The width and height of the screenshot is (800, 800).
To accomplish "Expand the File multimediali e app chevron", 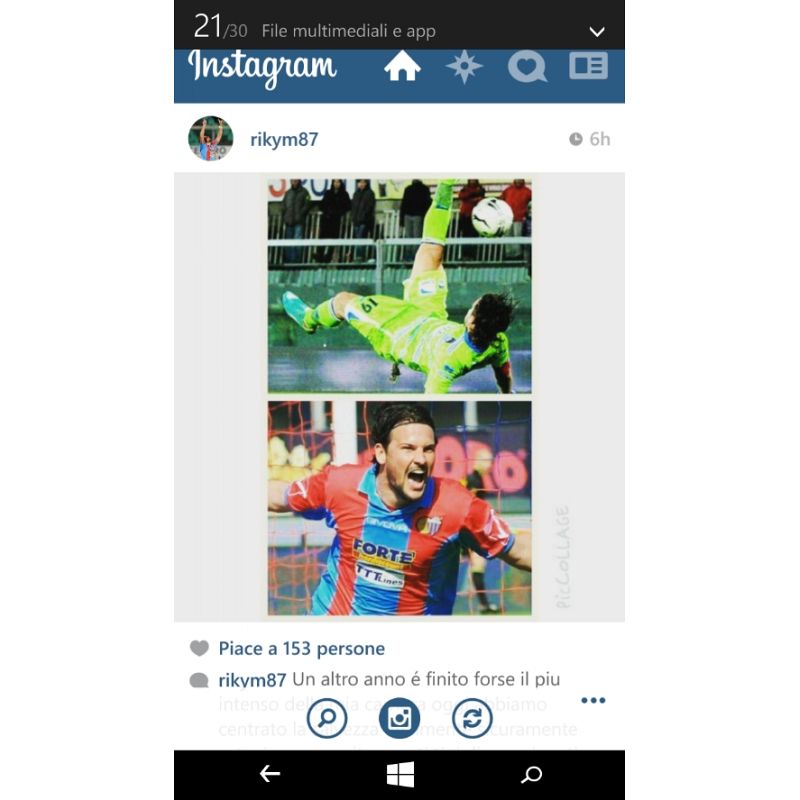I will 597,31.
